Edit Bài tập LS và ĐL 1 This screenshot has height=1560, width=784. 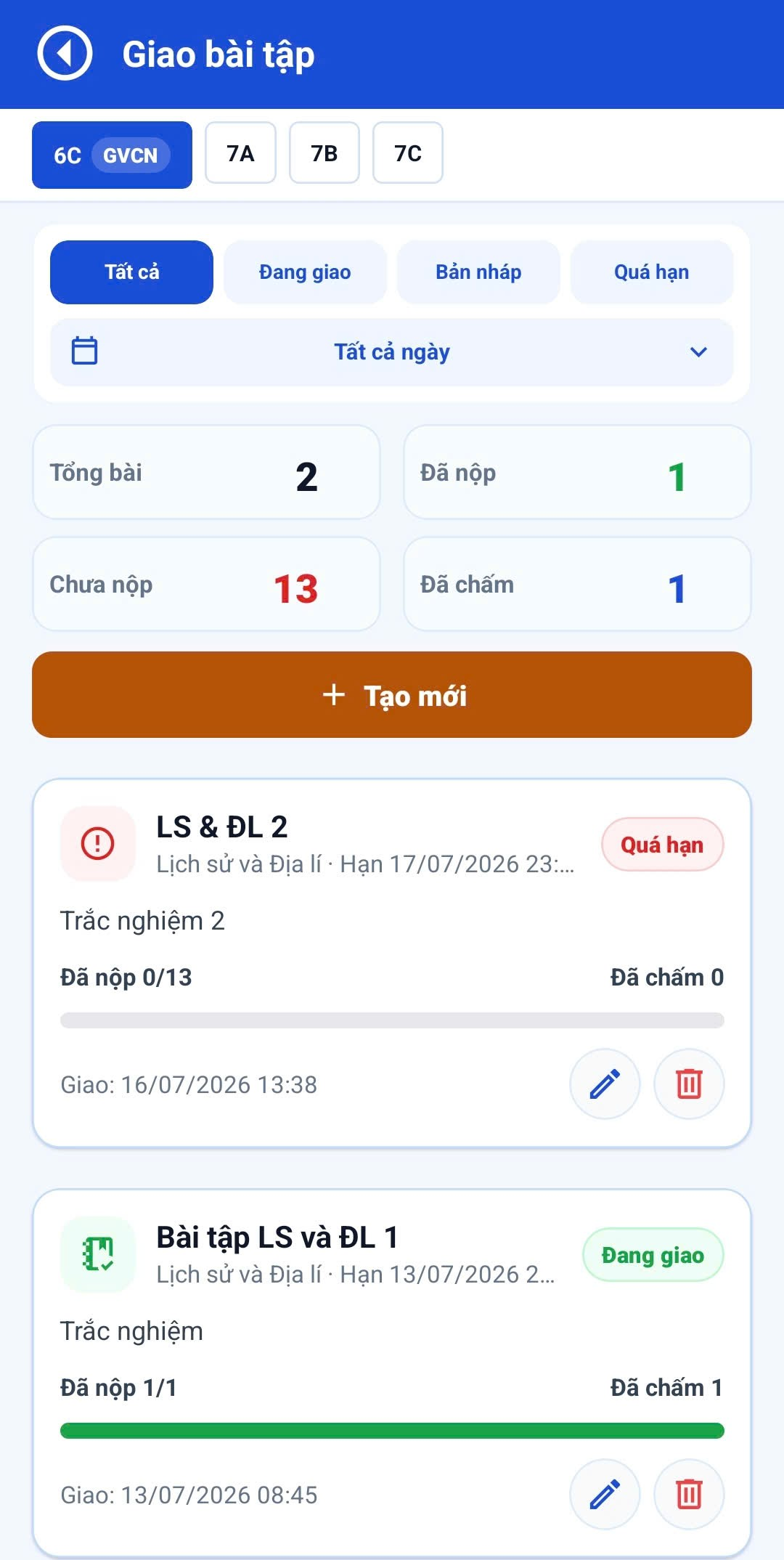pyautogui.click(x=605, y=1494)
